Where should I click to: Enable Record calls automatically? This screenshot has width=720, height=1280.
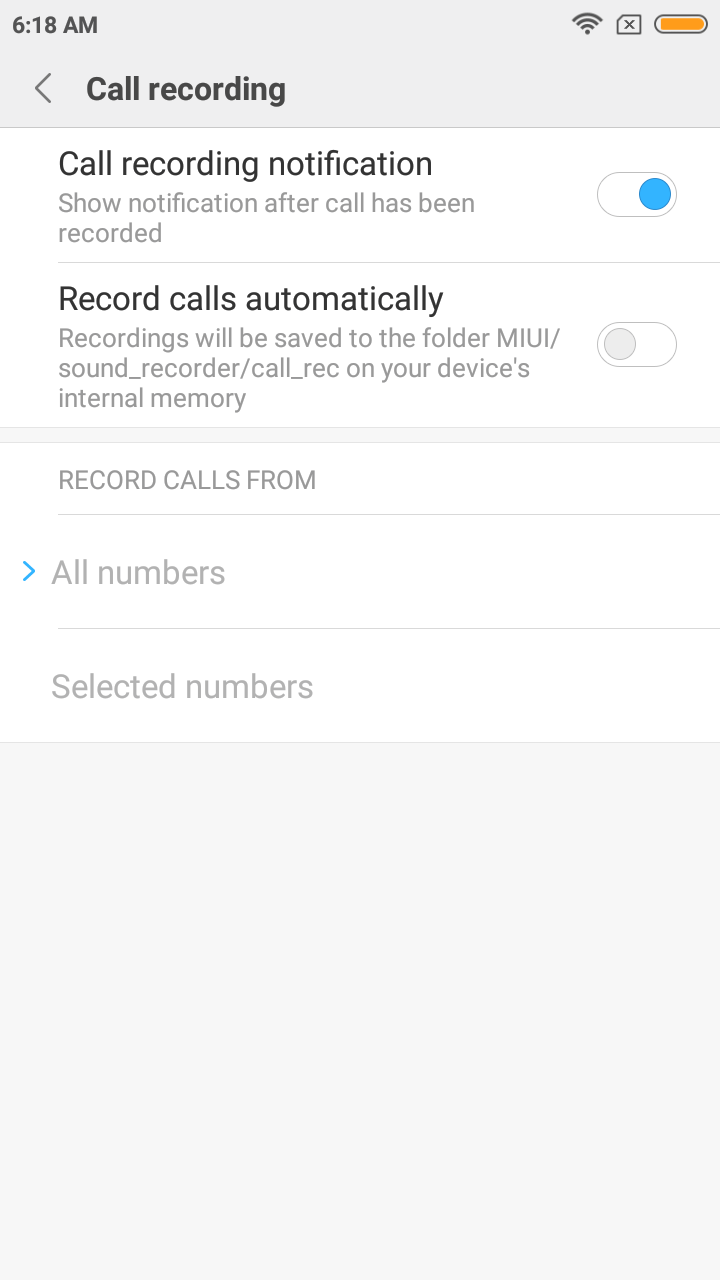[x=637, y=345]
